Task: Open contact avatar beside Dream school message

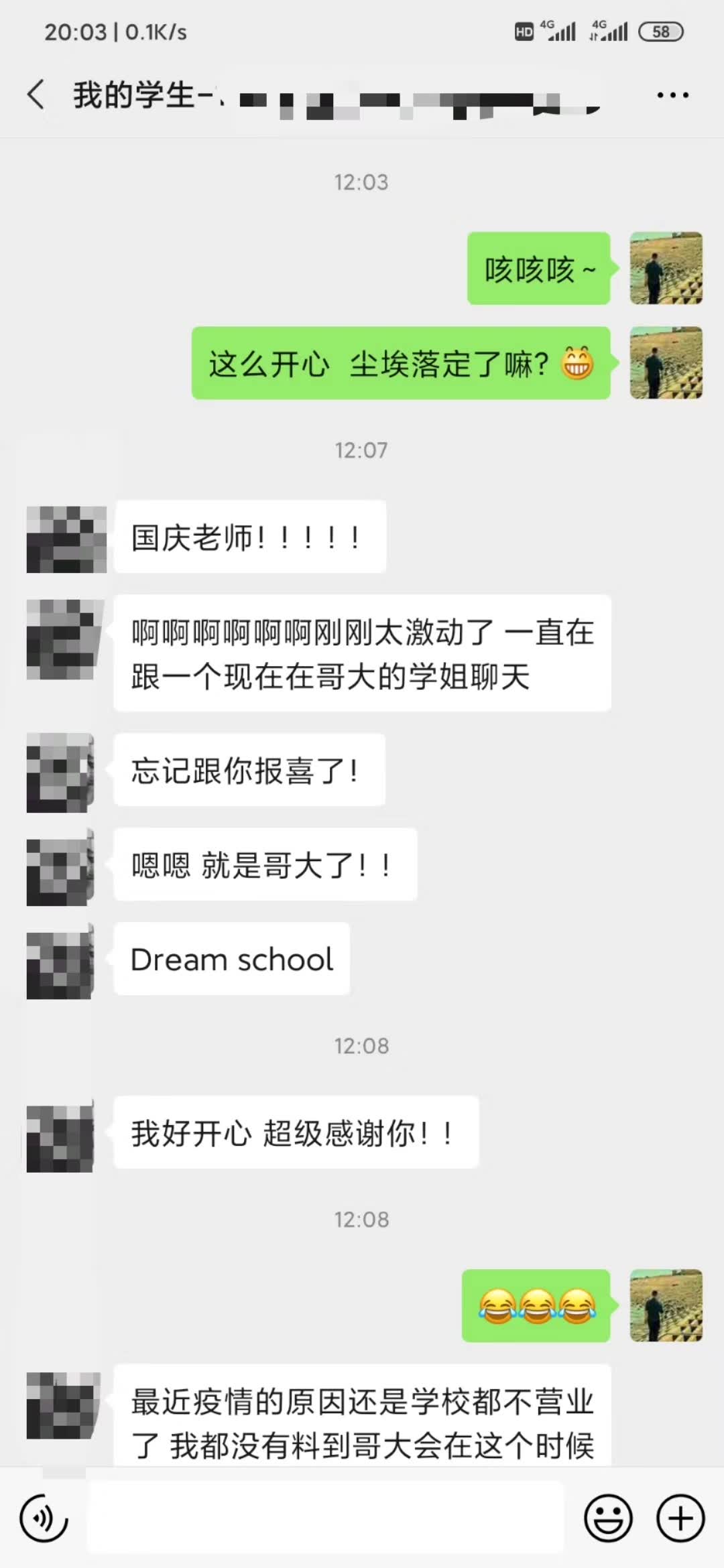Action: coord(60,962)
